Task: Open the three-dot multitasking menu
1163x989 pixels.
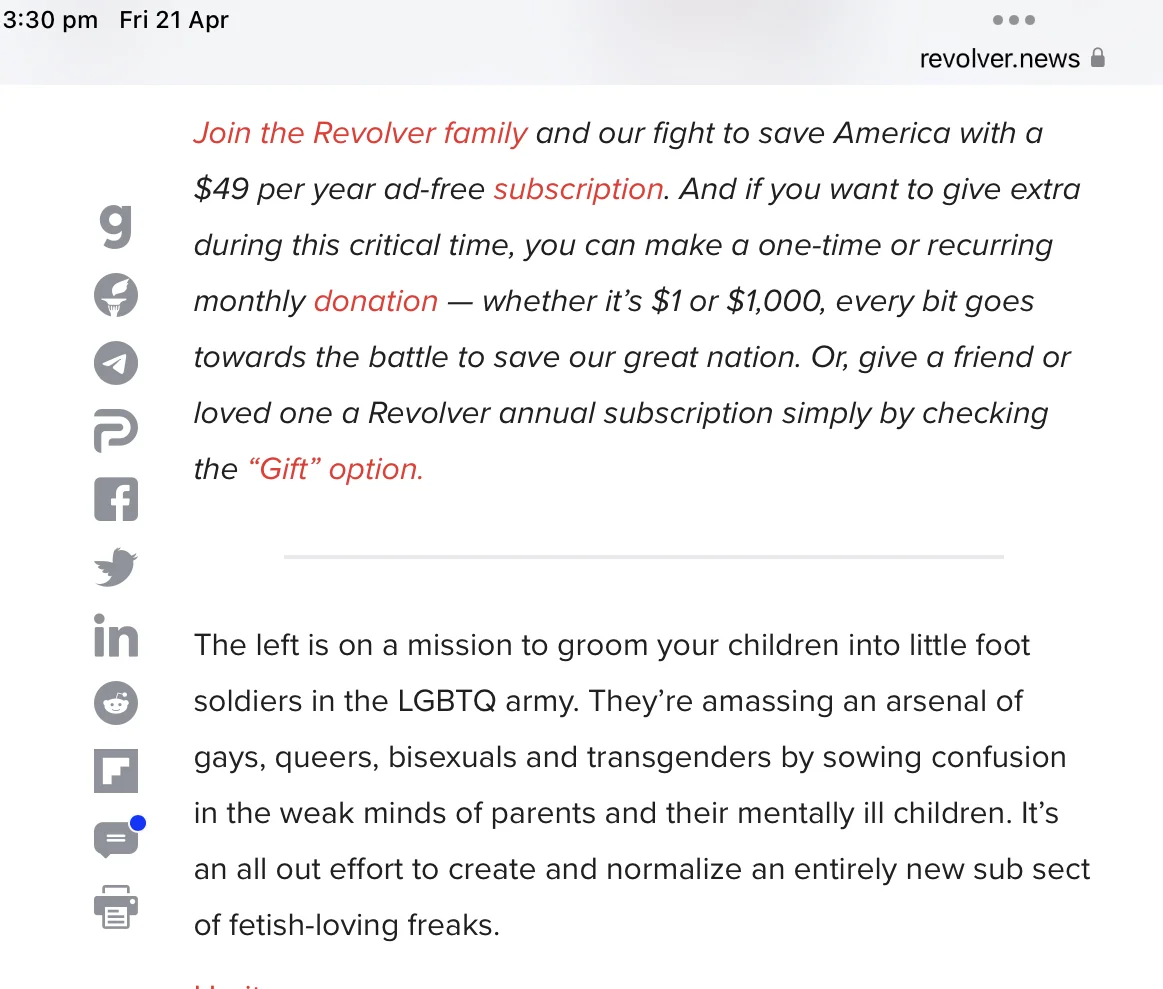Action: click(x=1014, y=20)
